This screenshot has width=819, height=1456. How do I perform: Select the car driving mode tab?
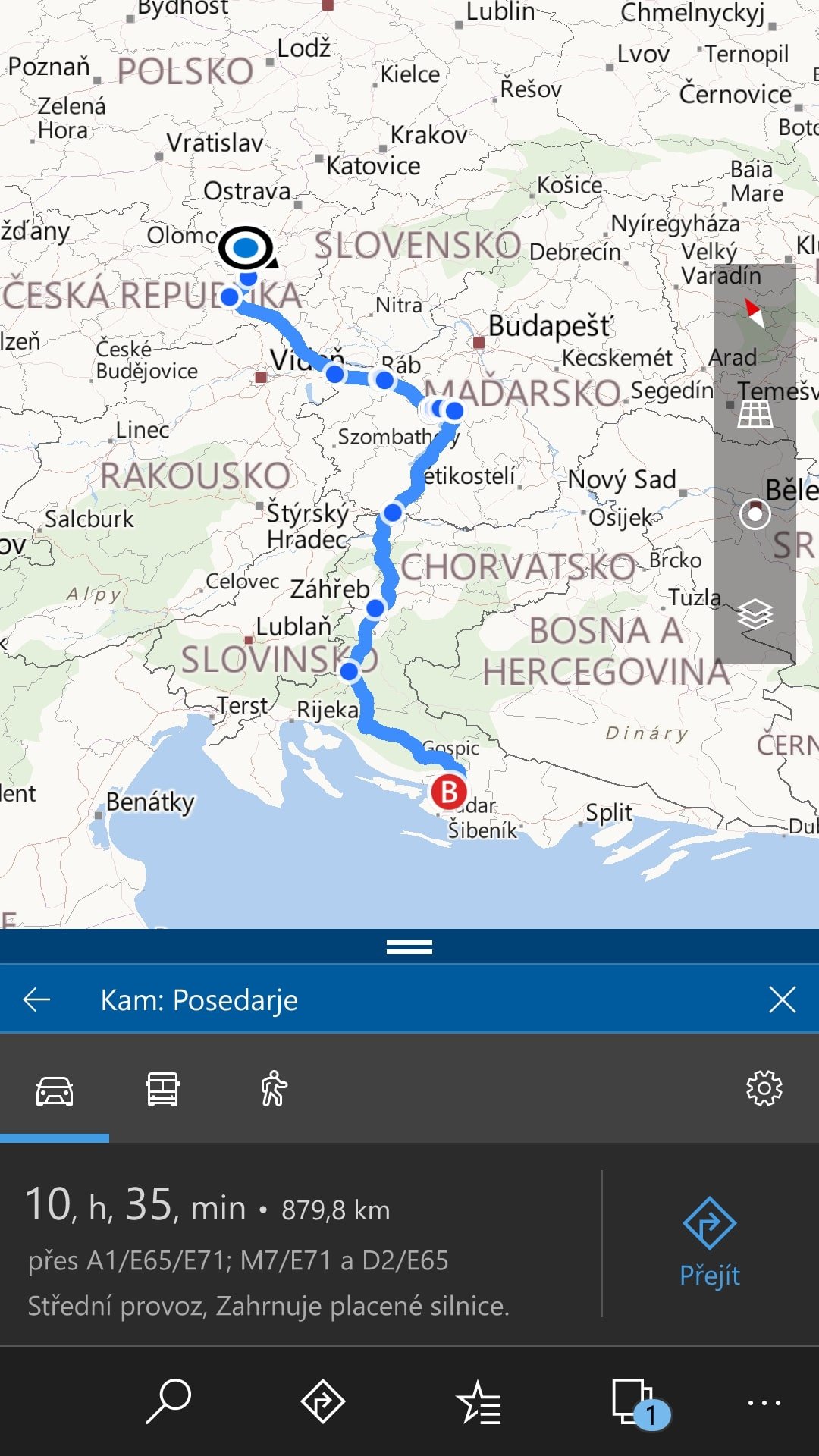(55, 1090)
